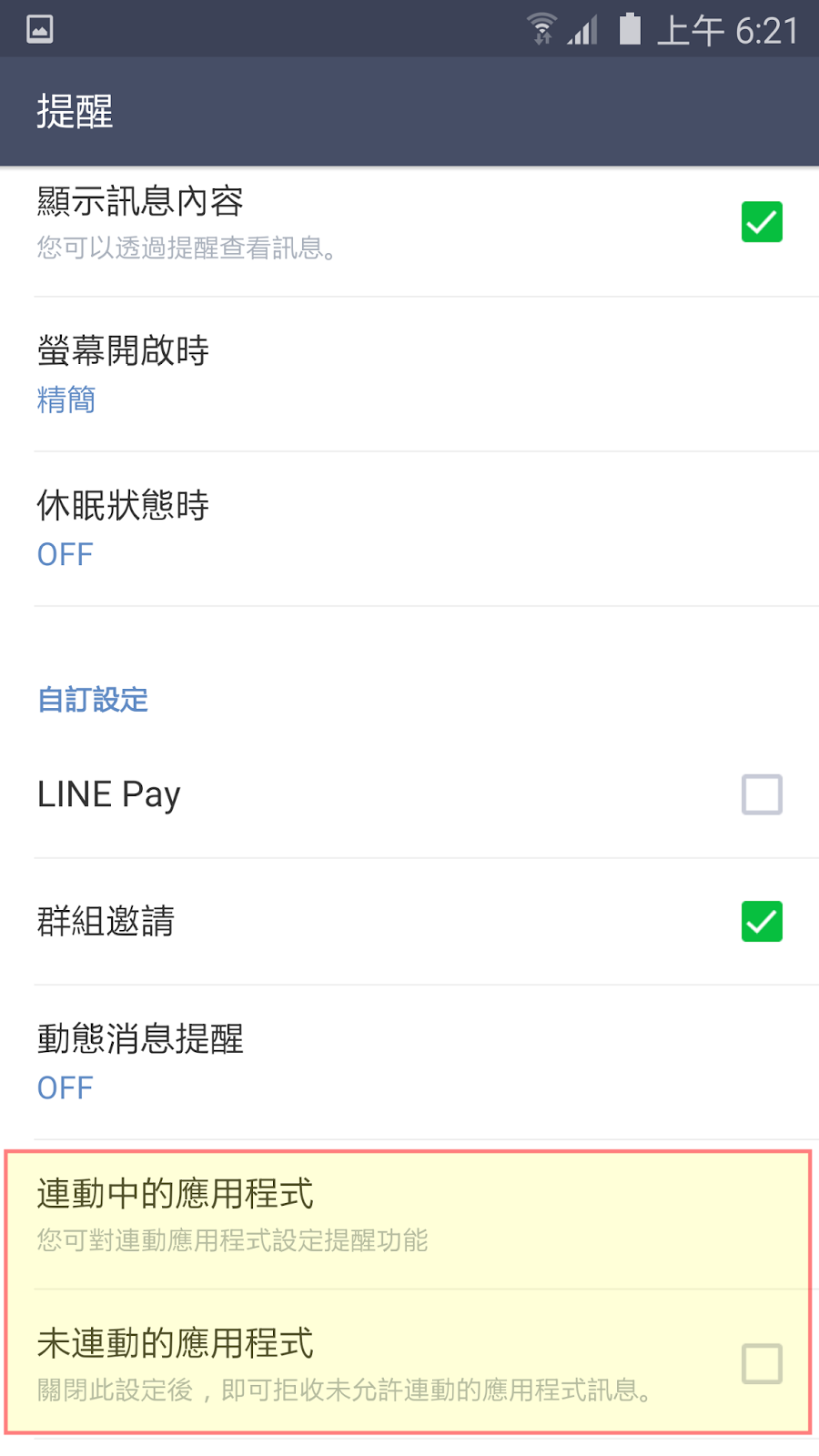The width and height of the screenshot is (819, 1456).
Task: Disable the 群組邀請 checkbox
Action: pos(762,921)
